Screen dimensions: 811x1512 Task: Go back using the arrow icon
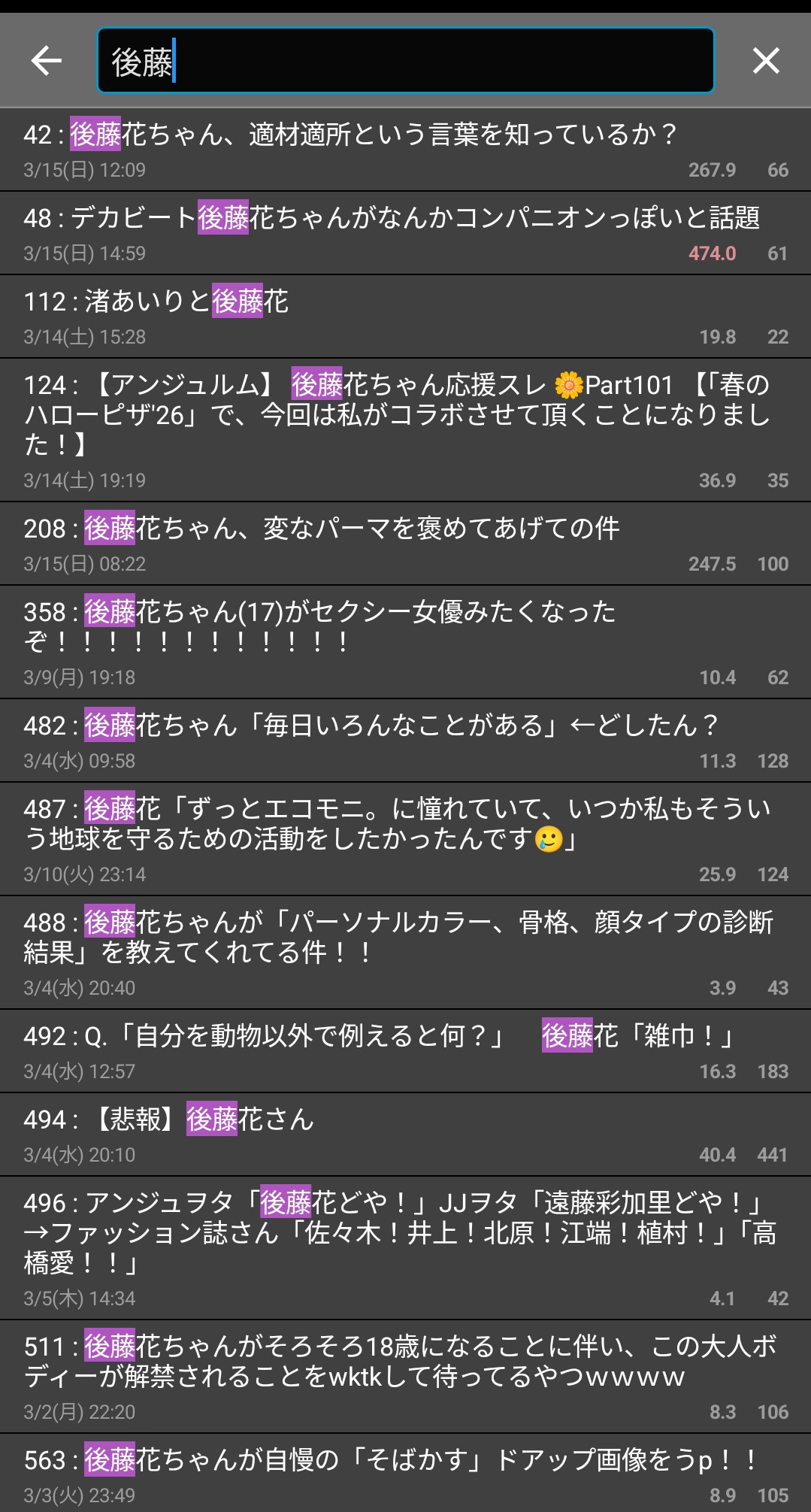(46, 61)
